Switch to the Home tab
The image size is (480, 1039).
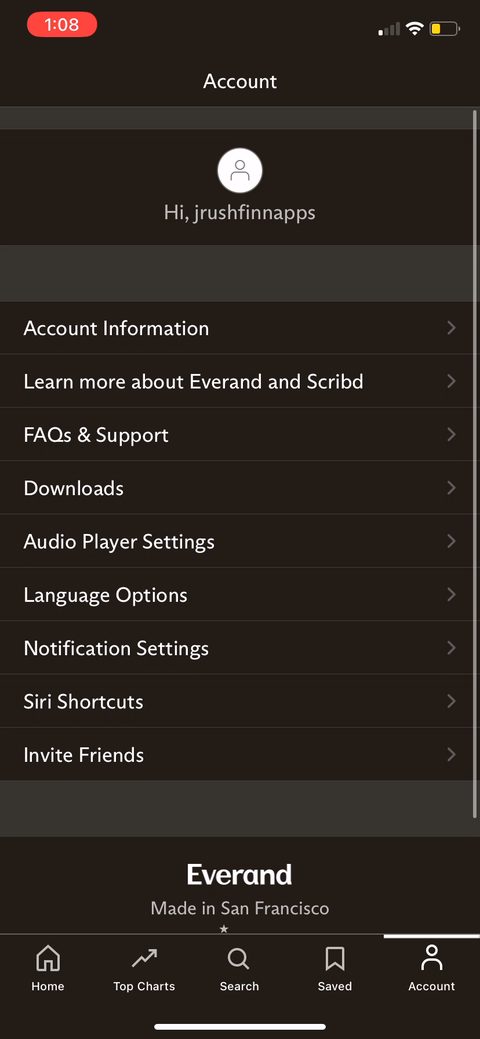point(48,969)
